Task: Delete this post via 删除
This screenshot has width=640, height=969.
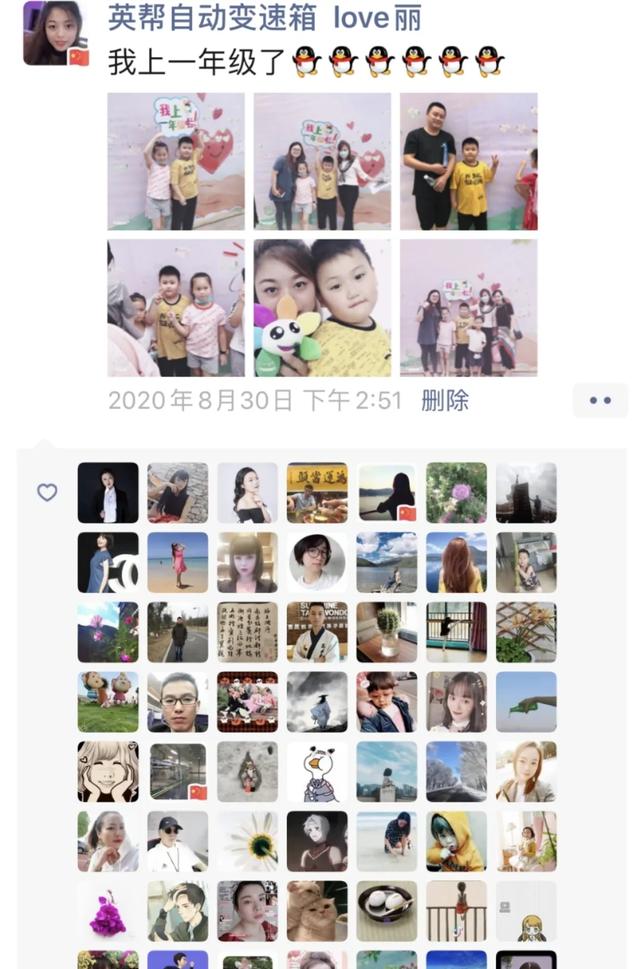Action: [x=445, y=401]
